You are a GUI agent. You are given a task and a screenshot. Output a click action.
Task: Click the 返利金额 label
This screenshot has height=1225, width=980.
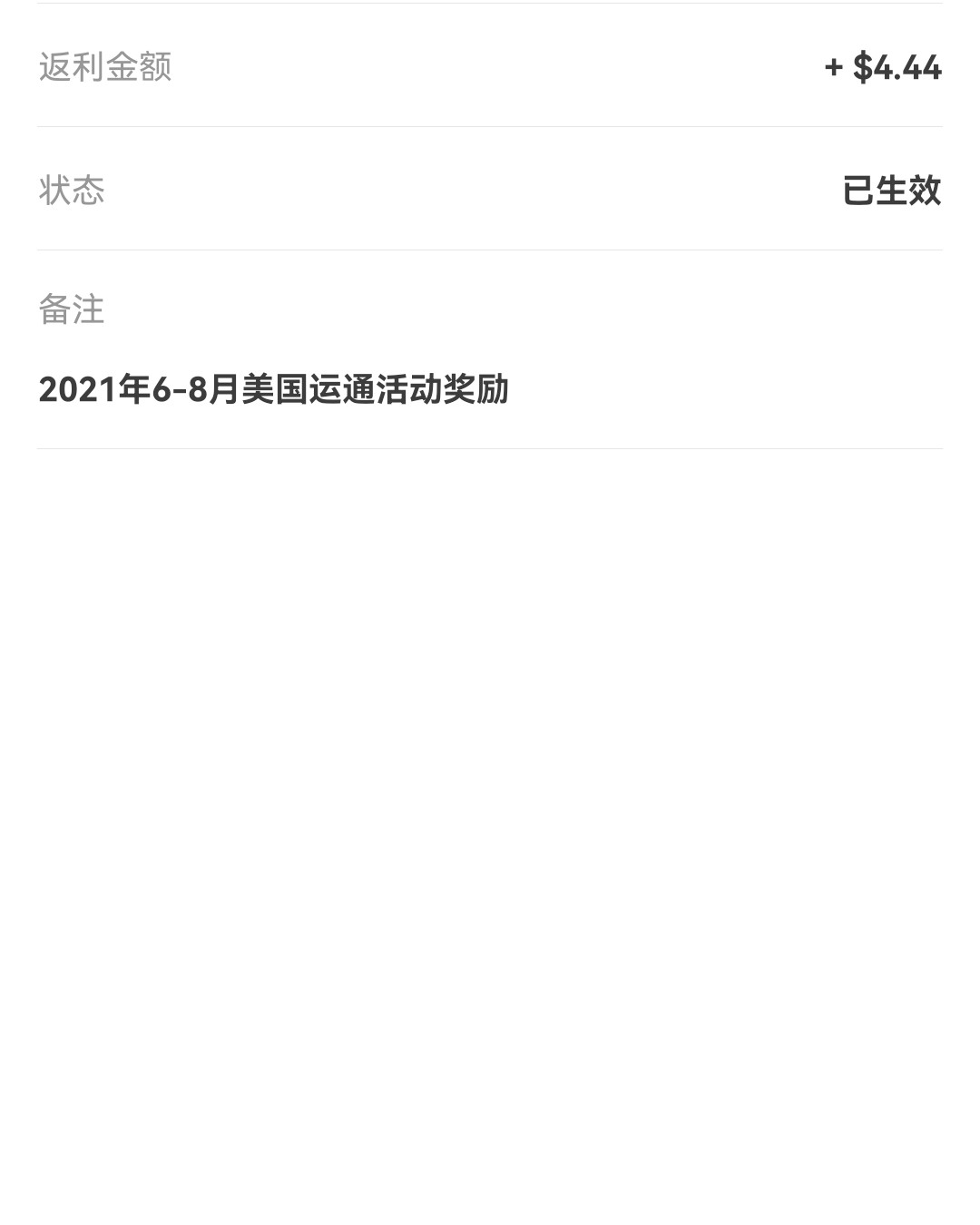[x=107, y=66]
